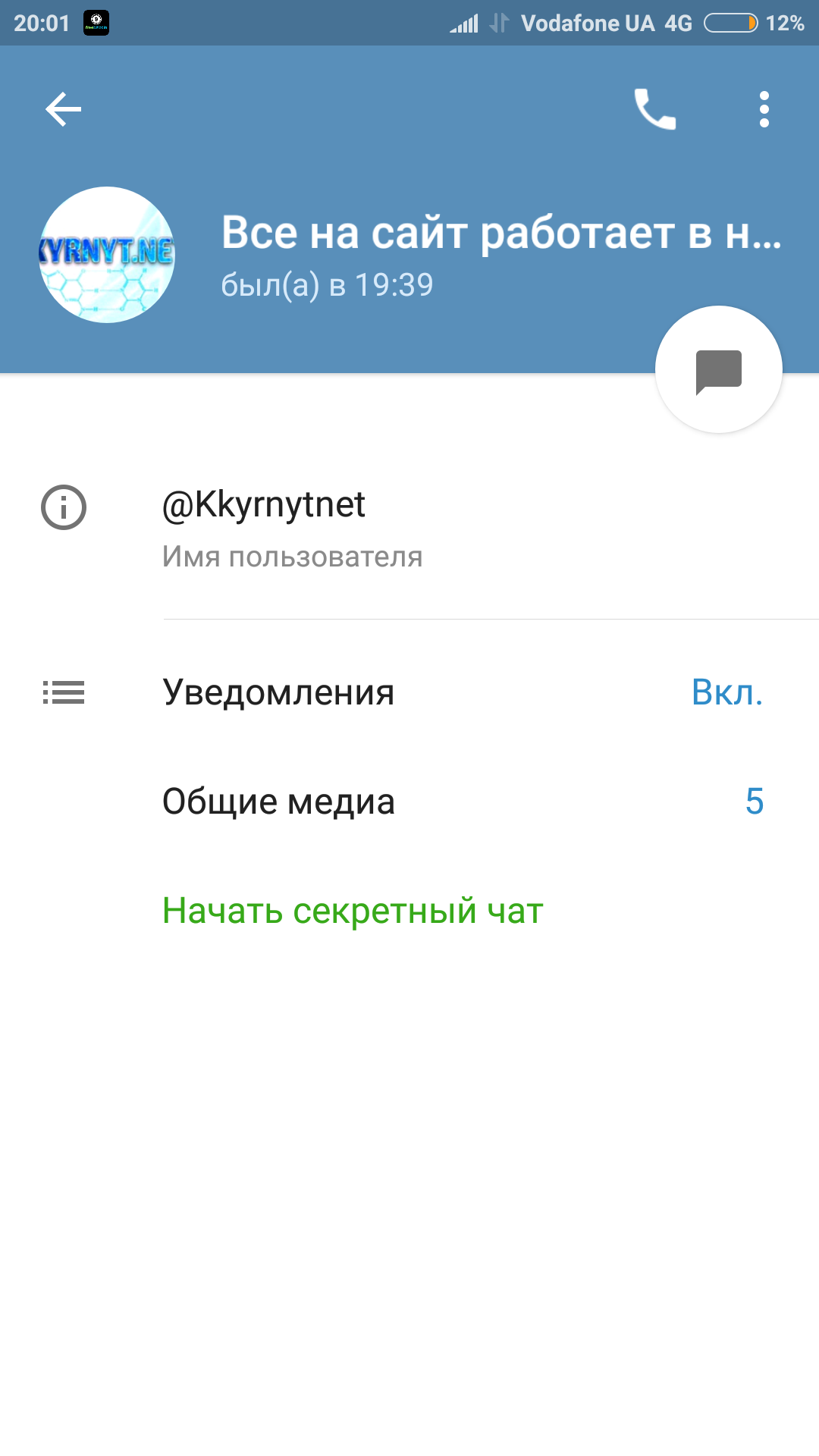Call this contact via phone icon
Screen dimensions: 819x1456
[x=654, y=109]
